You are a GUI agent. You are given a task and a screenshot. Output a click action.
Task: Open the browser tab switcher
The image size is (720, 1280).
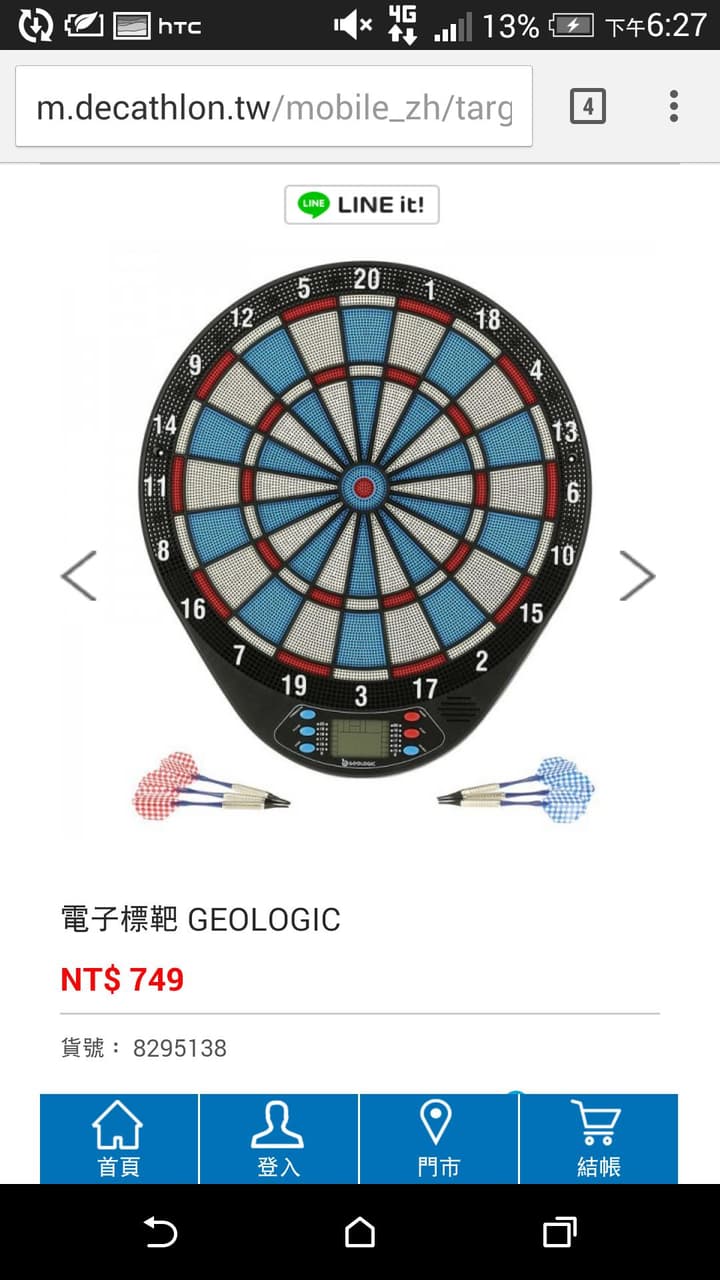click(x=587, y=106)
